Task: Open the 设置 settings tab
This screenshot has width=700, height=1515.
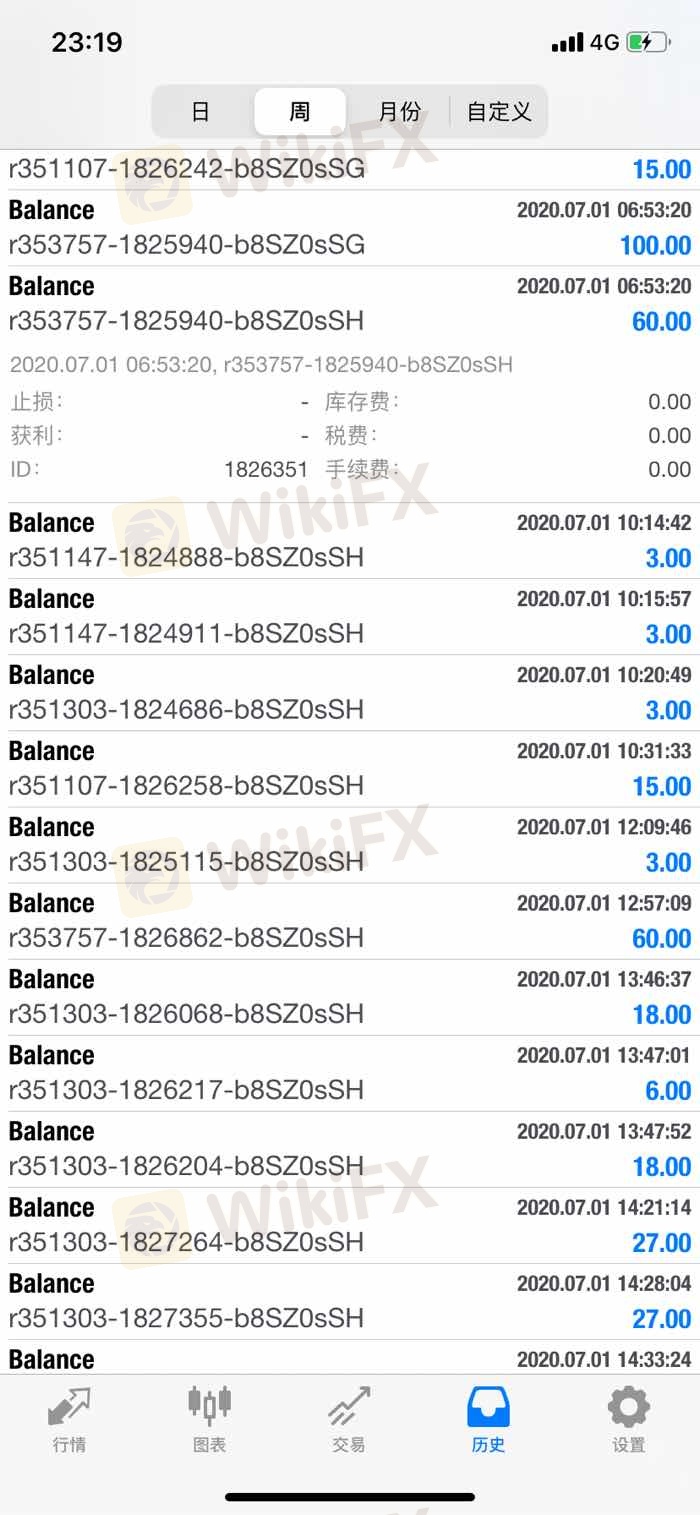Action: coord(629,1419)
